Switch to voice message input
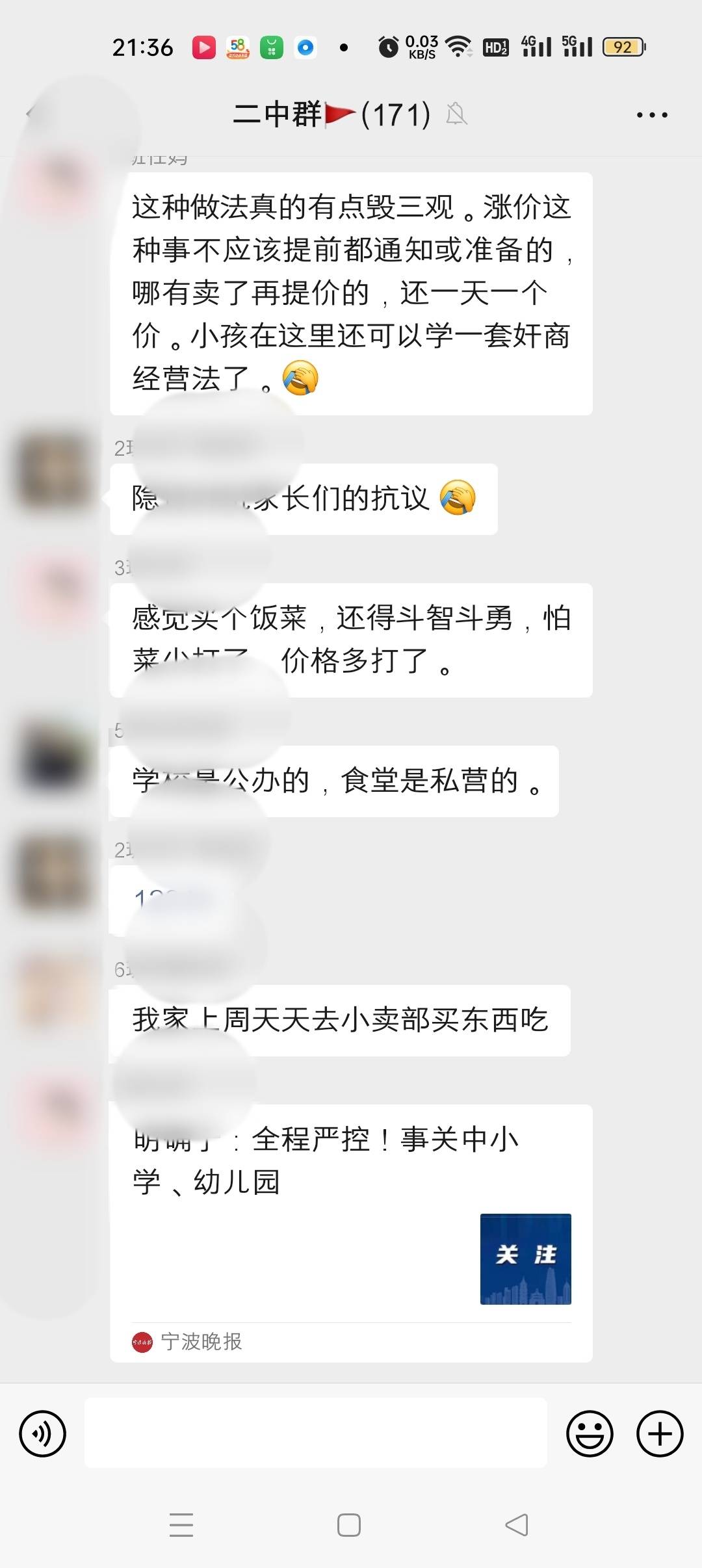Screen dimensions: 702x1568 click(43, 1433)
